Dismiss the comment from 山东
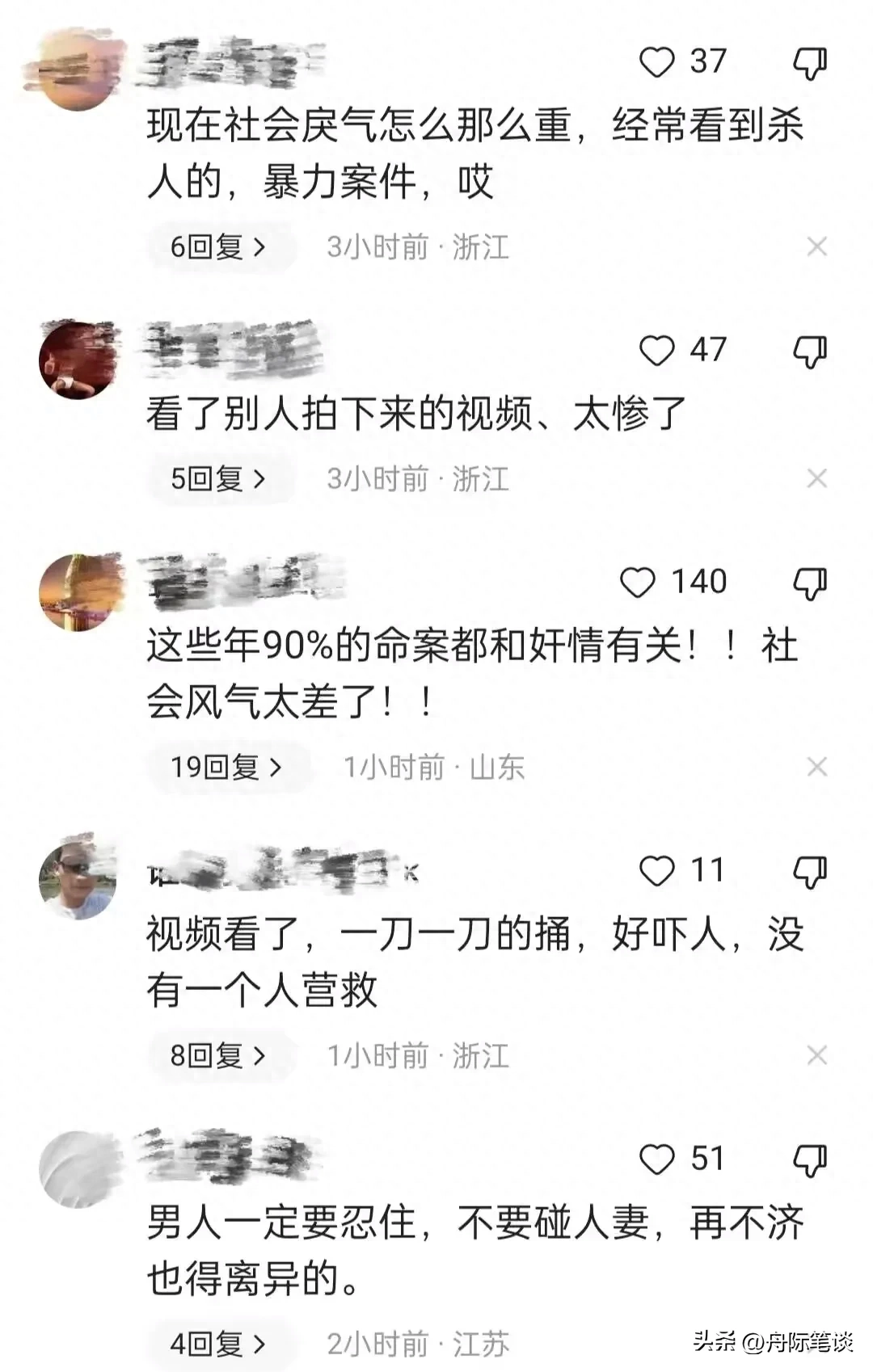The image size is (873, 1372). point(816,767)
